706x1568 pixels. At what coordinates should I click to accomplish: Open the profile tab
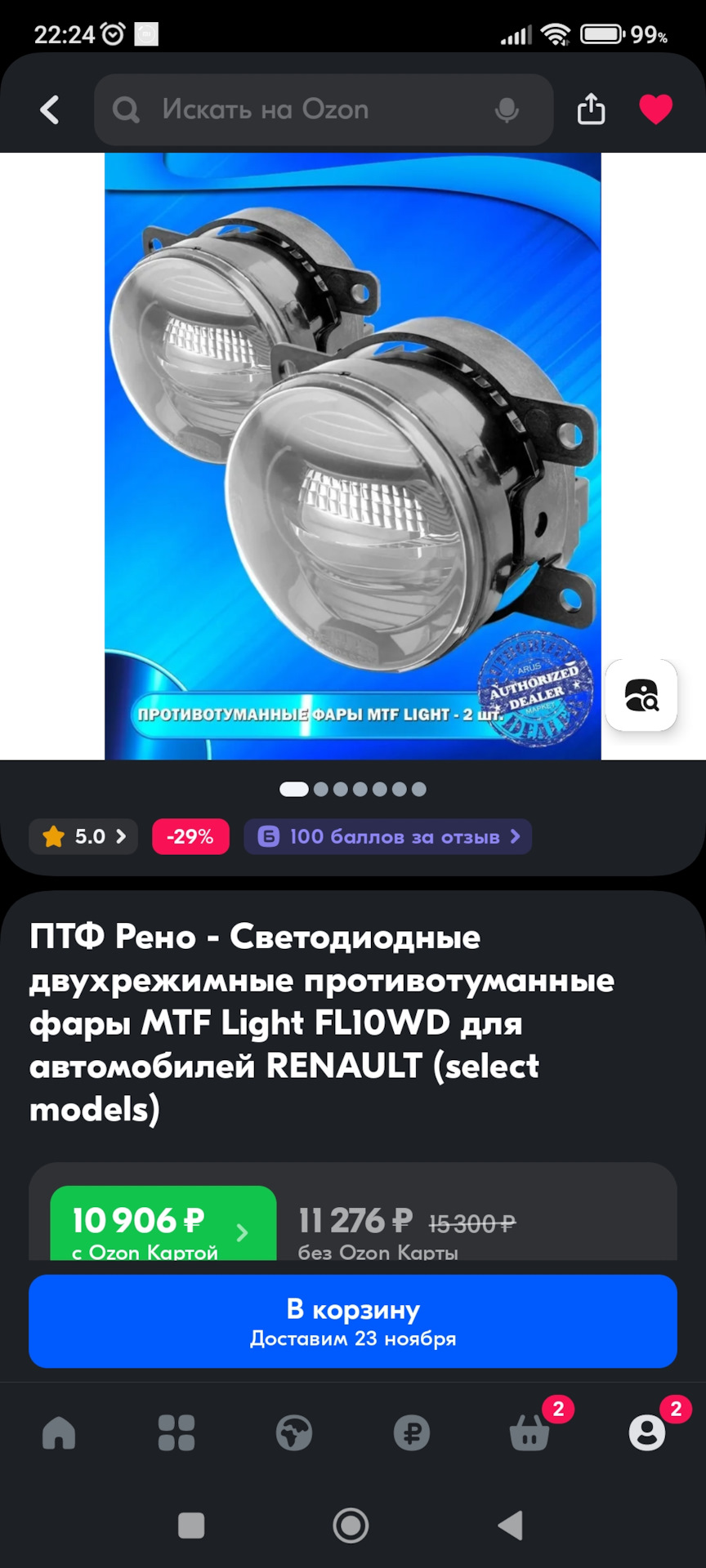click(647, 1432)
